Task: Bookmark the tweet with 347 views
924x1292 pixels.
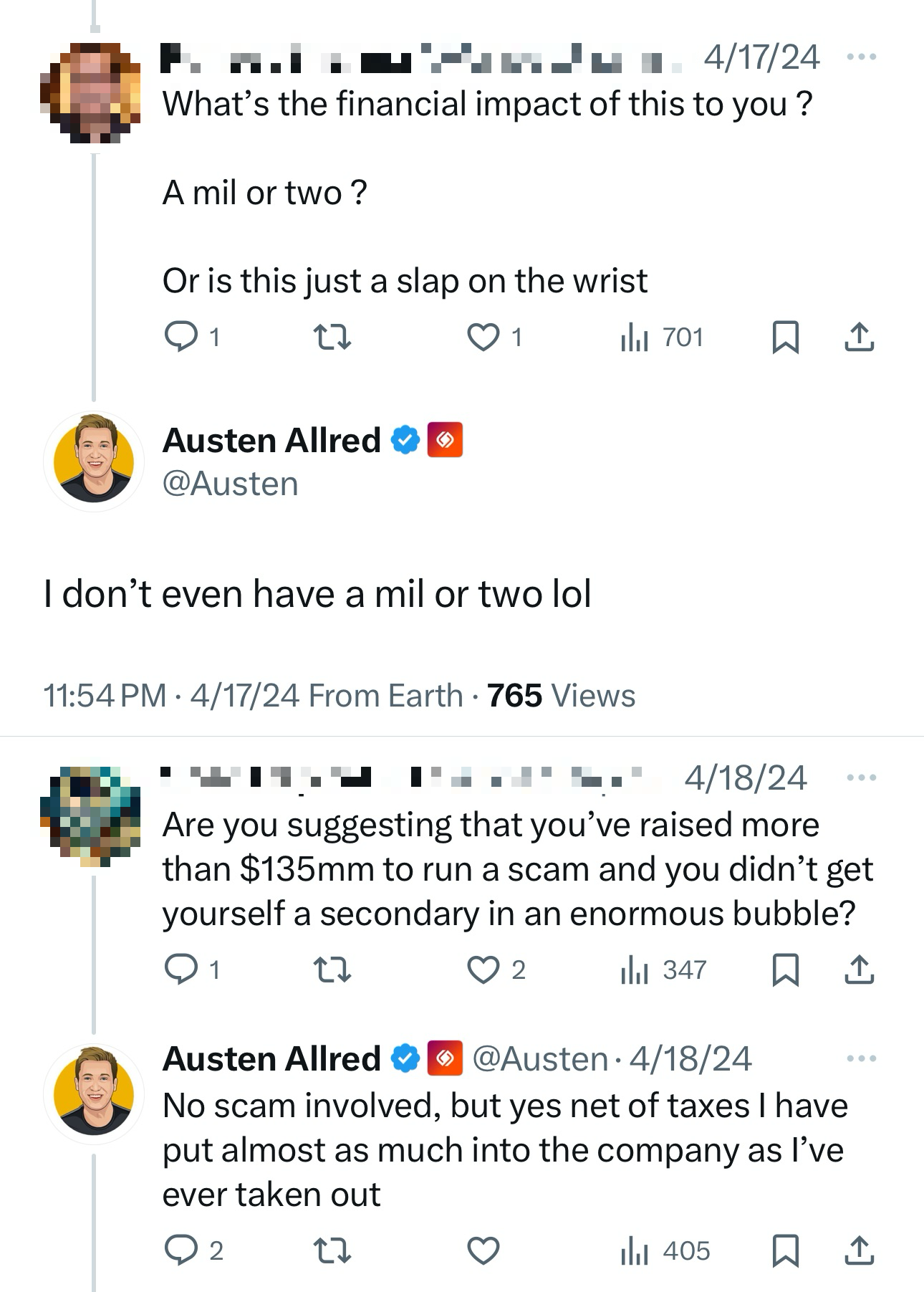Action: pos(785,970)
